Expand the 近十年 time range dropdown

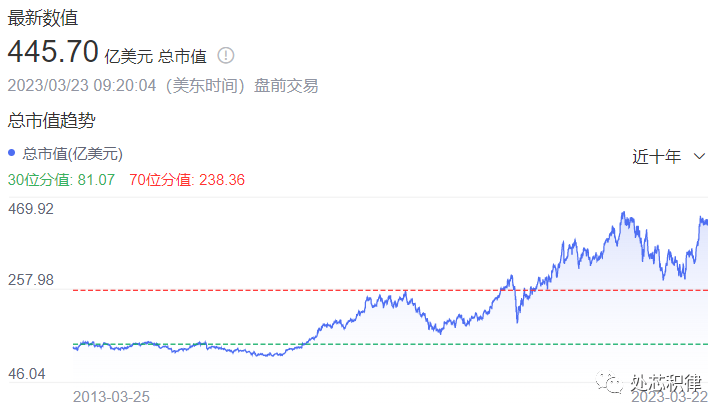click(x=669, y=157)
